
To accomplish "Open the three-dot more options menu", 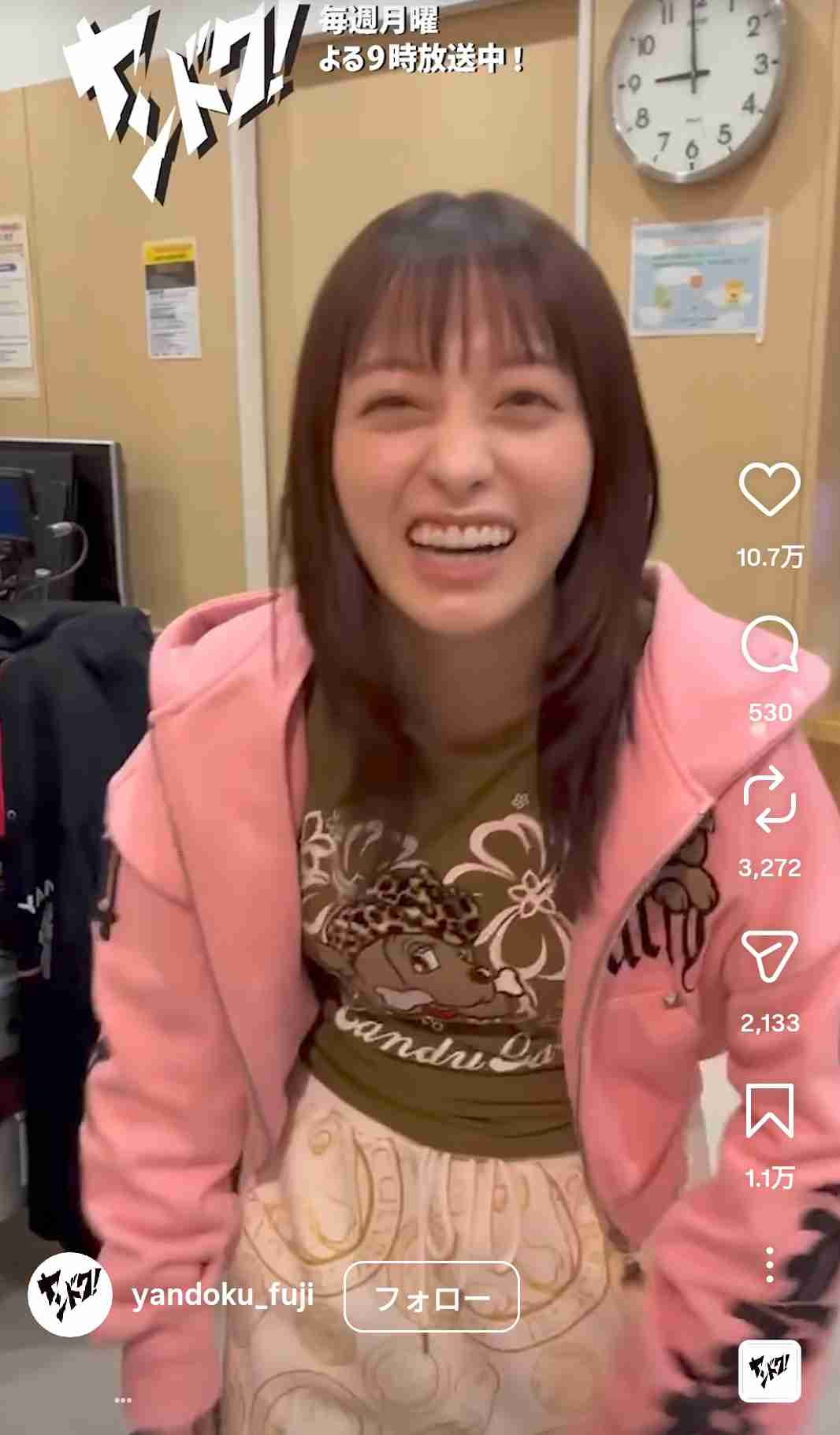I will point(769,1265).
